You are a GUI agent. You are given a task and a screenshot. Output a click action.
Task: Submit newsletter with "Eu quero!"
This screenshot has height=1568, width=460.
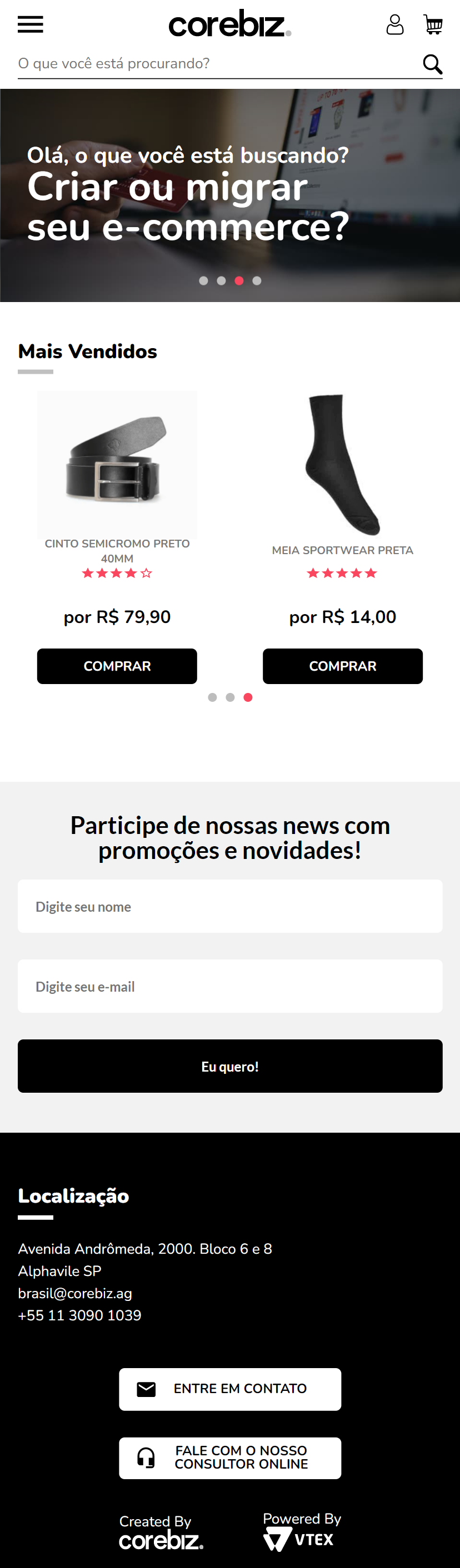tap(229, 1067)
